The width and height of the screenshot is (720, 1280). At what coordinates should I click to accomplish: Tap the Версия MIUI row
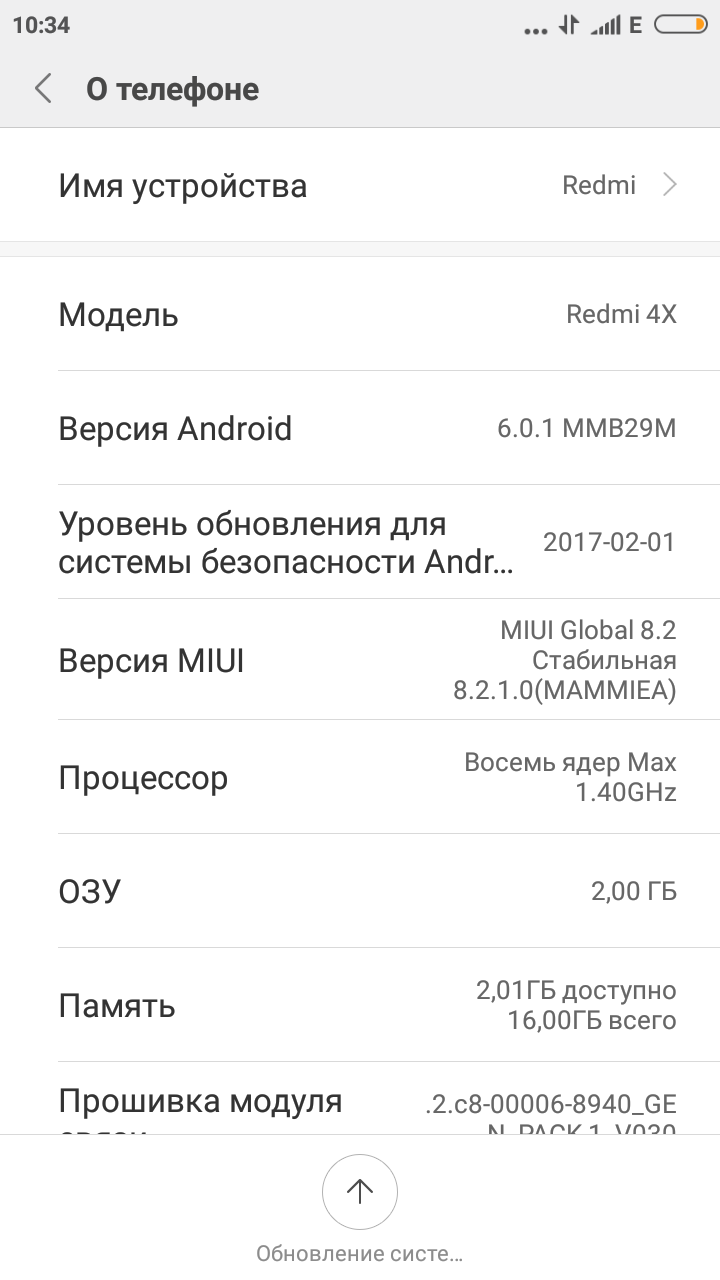(360, 661)
